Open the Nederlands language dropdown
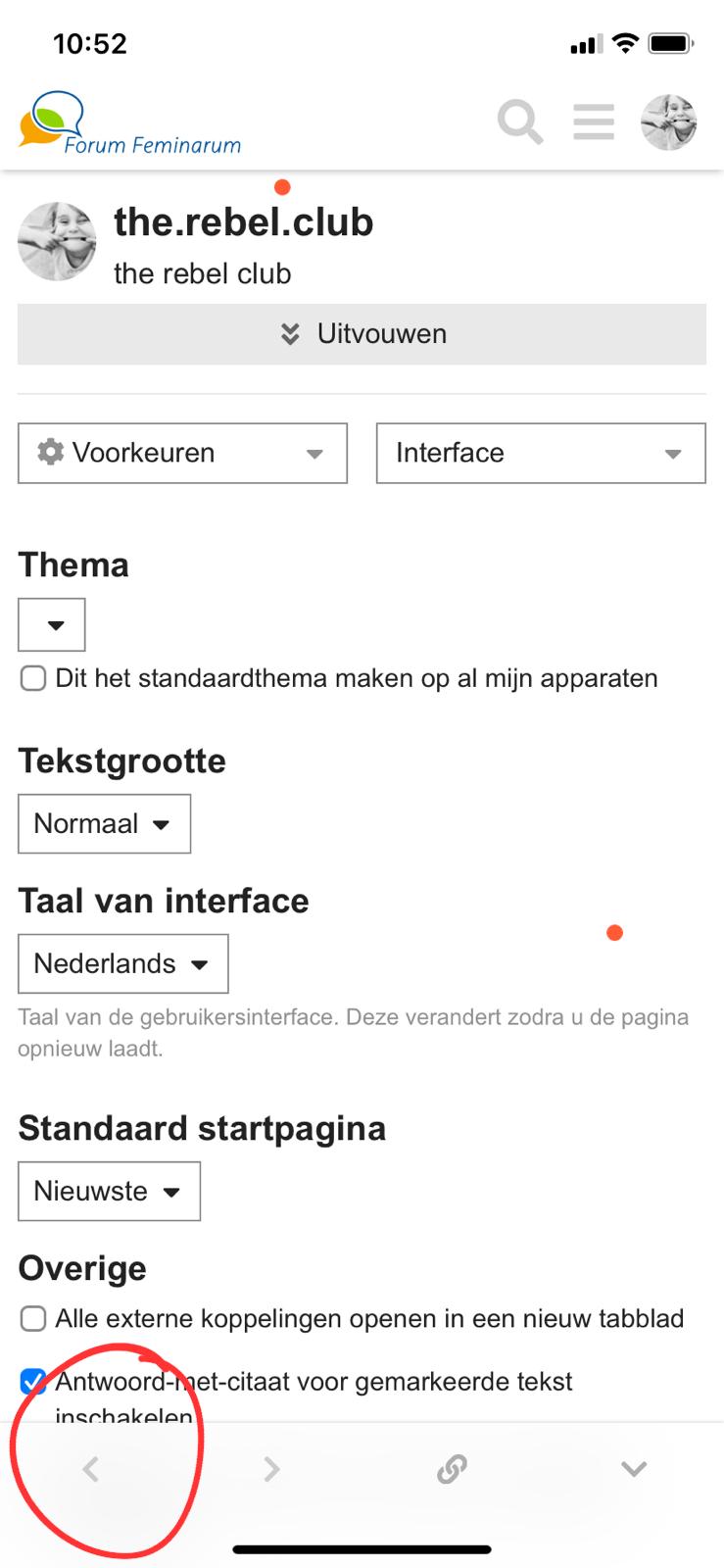The height and width of the screenshot is (1568, 724). tap(122, 963)
